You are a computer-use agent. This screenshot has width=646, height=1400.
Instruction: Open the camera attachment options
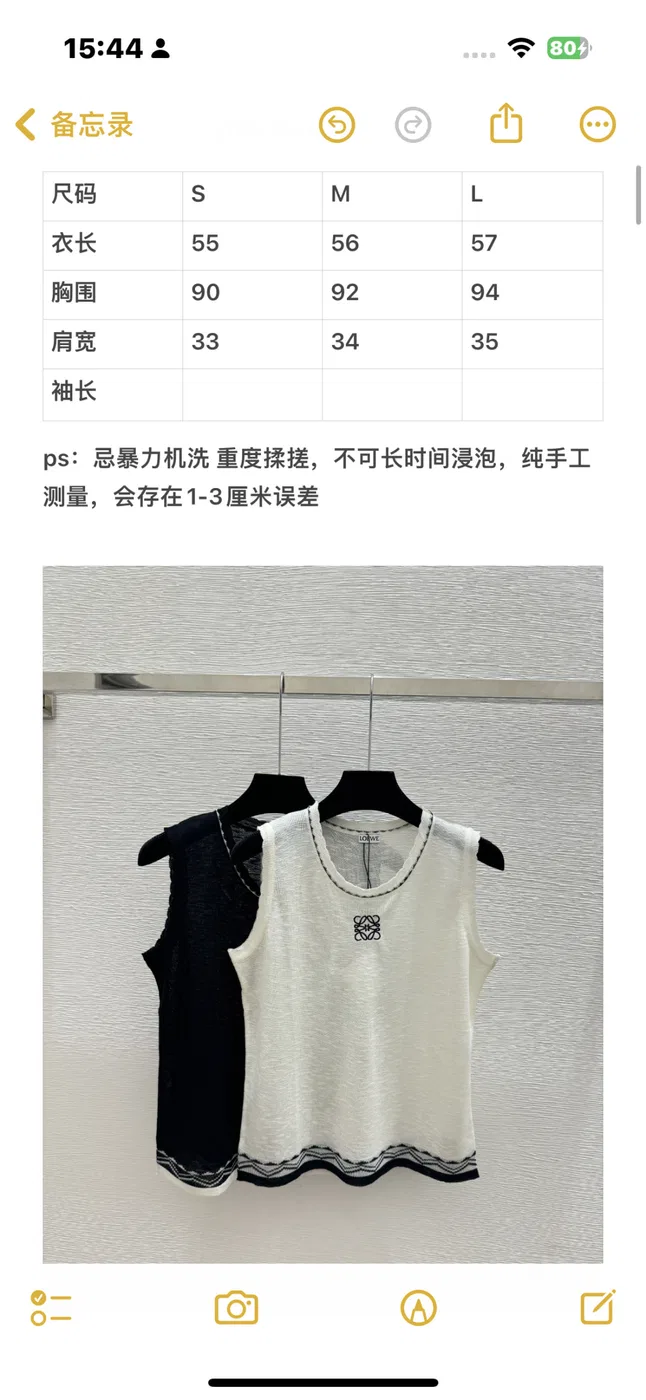click(237, 1308)
